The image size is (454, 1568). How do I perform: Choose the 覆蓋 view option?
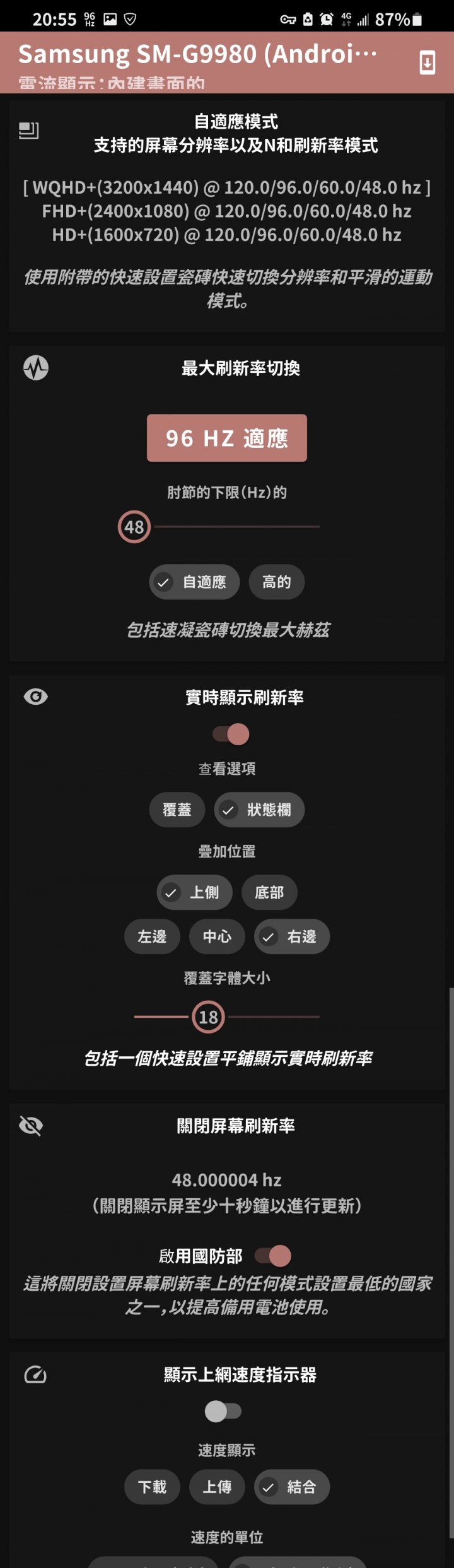tap(177, 810)
